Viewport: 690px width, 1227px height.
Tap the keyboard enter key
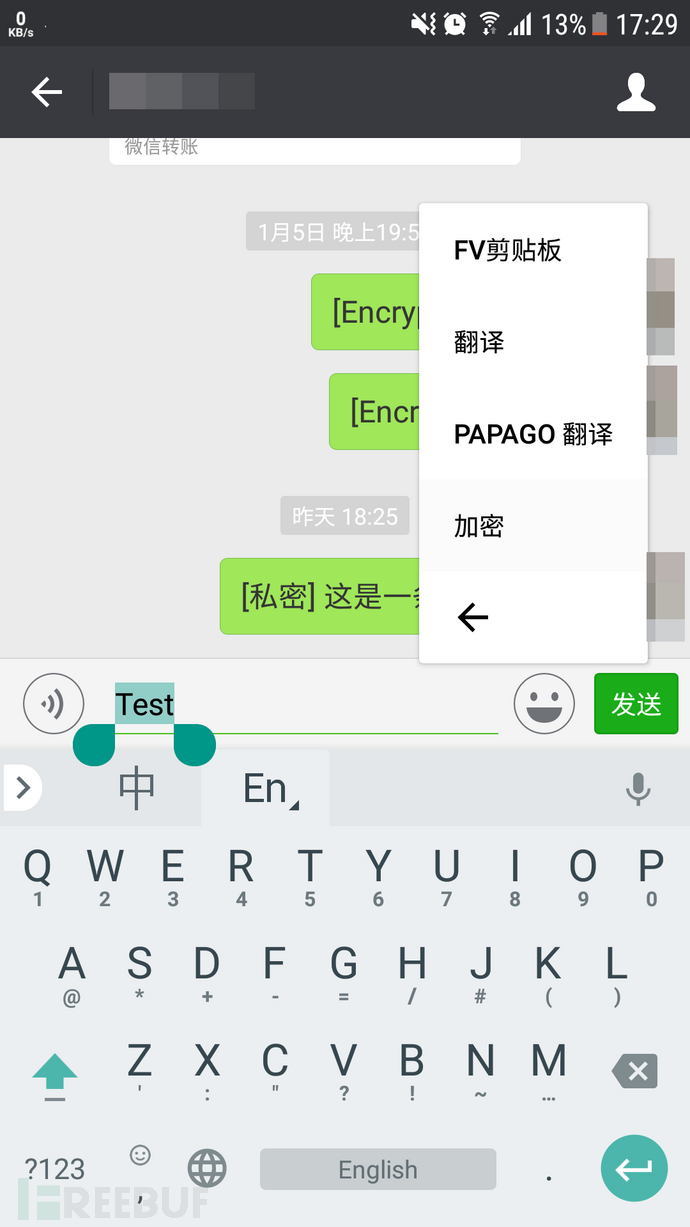(x=634, y=1168)
